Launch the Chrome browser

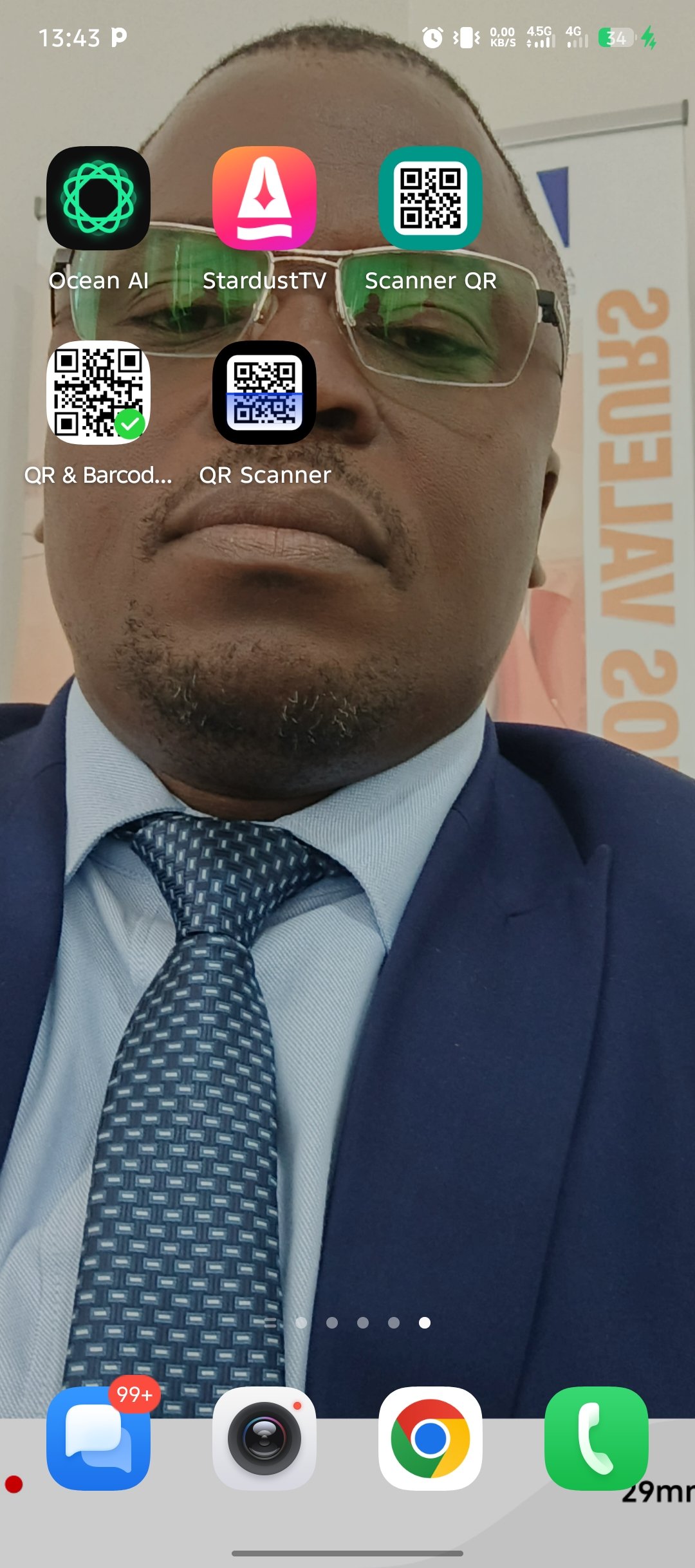coord(430,1438)
